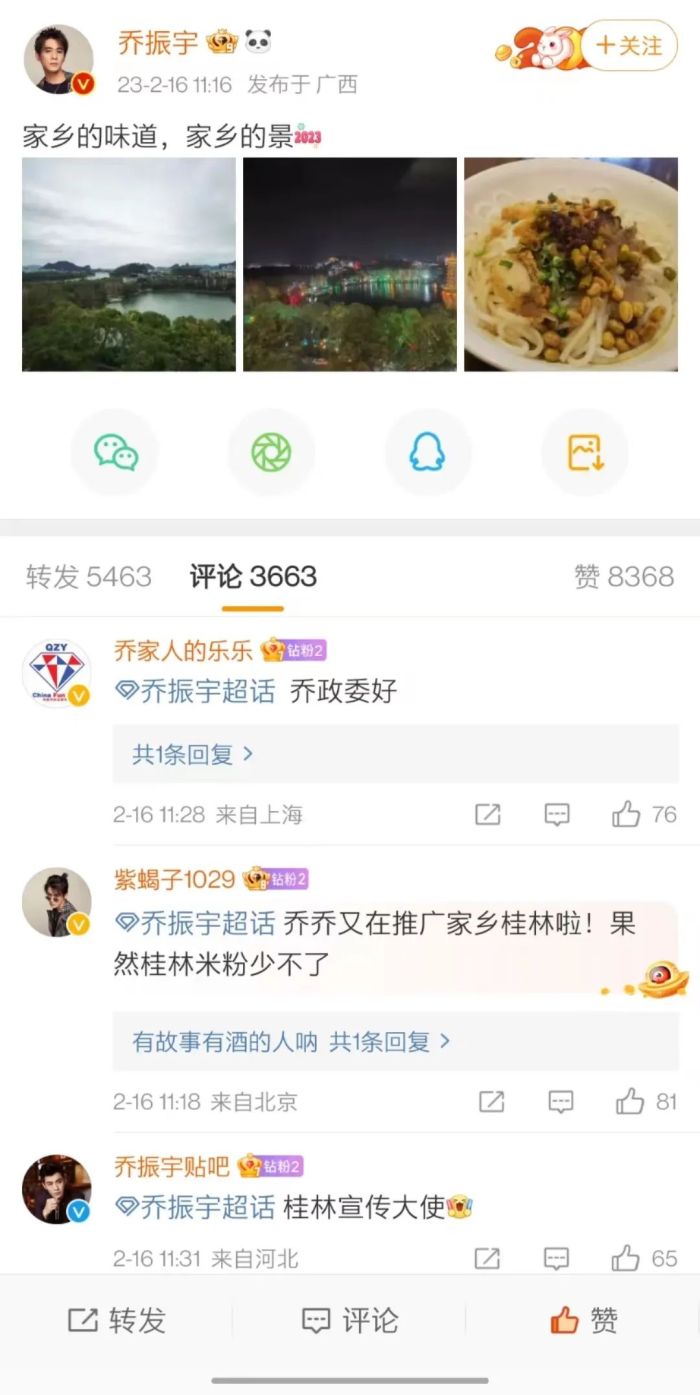Open 乔振宇's profile avatar
Viewport: 700px width, 1395px height.
coord(58,60)
